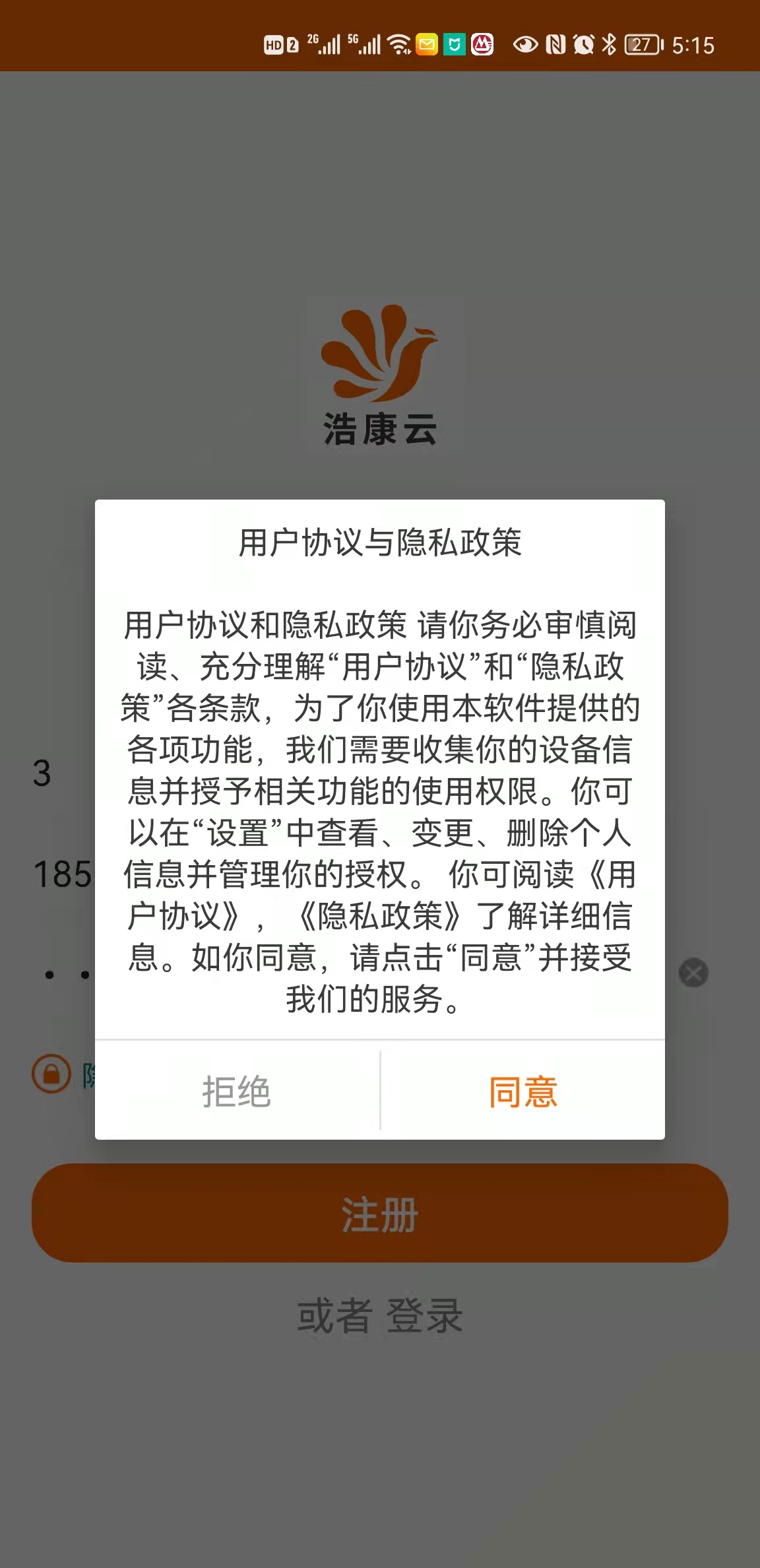
Task: Tap 同意 to accept the agreement
Action: [x=522, y=1092]
